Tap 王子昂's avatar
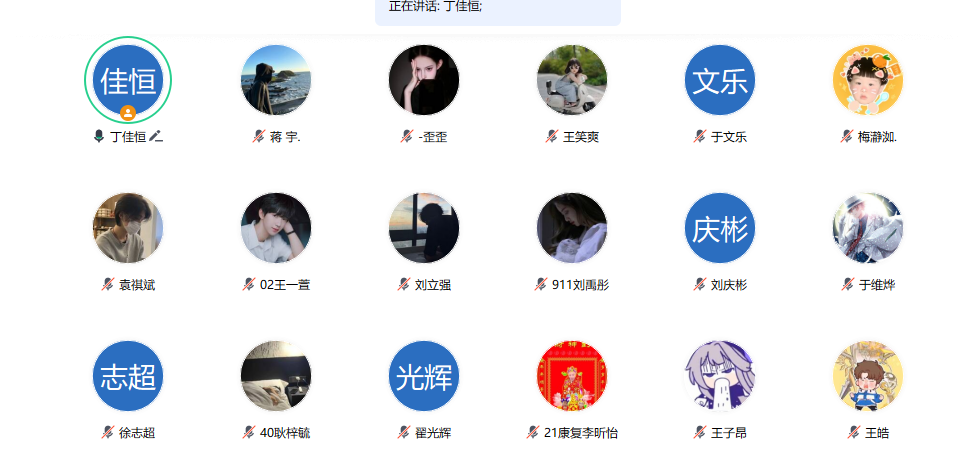968x449 pixels. pyautogui.click(x=720, y=376)
